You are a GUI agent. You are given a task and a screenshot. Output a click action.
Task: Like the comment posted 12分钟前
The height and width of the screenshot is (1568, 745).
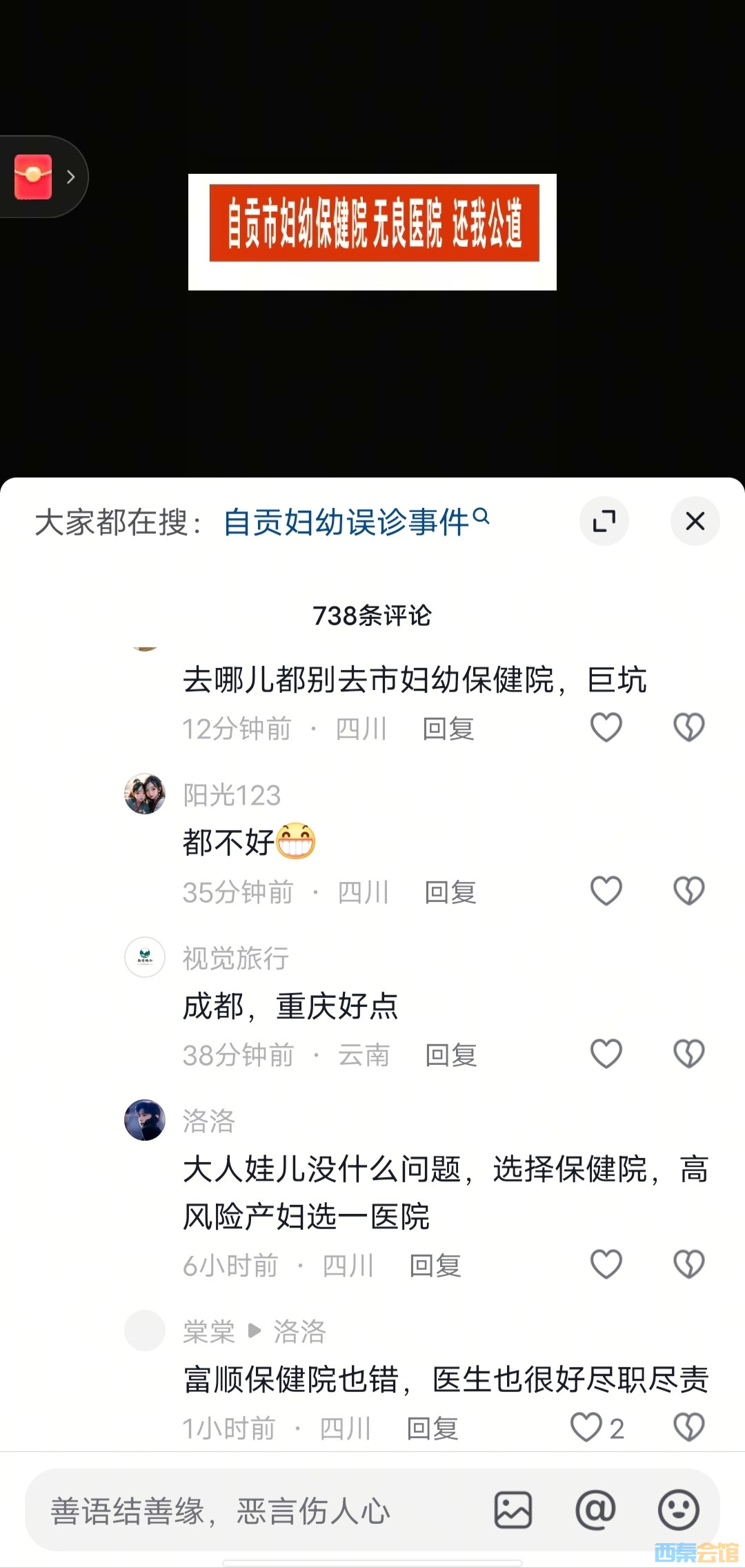pyautogui.click(x=606, y=727)
